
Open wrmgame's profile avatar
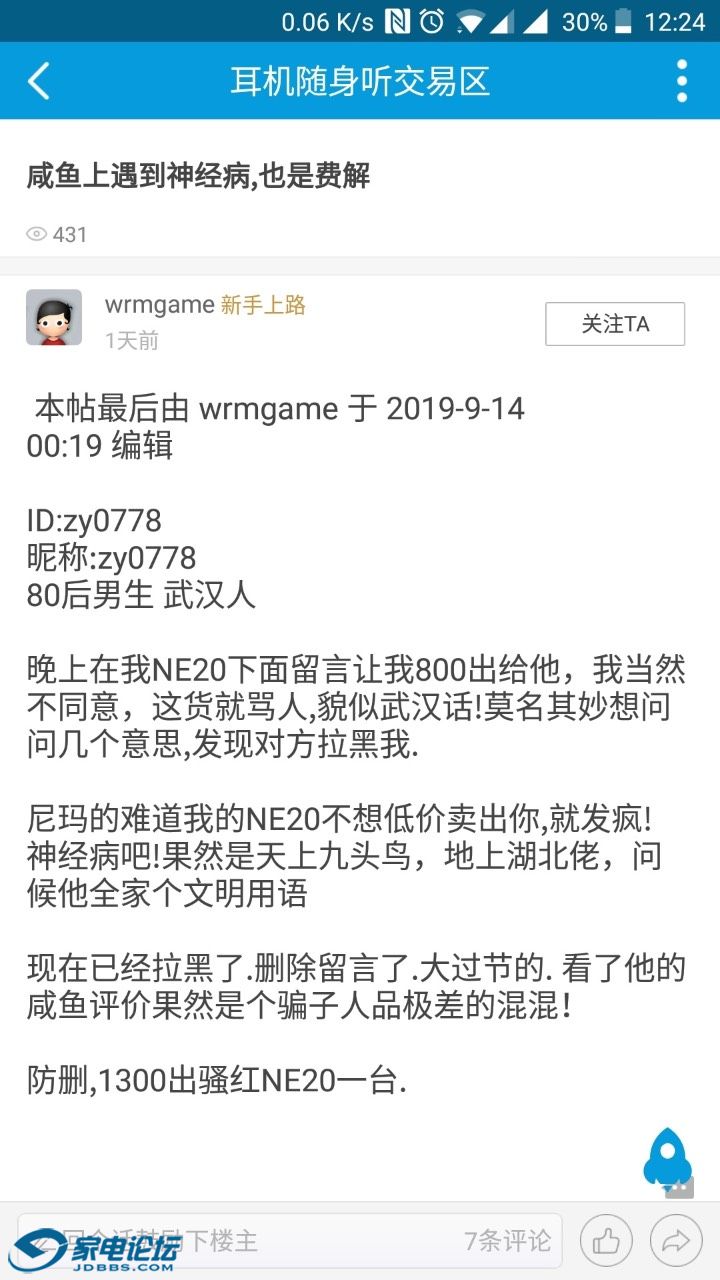[x=54, y=318]
